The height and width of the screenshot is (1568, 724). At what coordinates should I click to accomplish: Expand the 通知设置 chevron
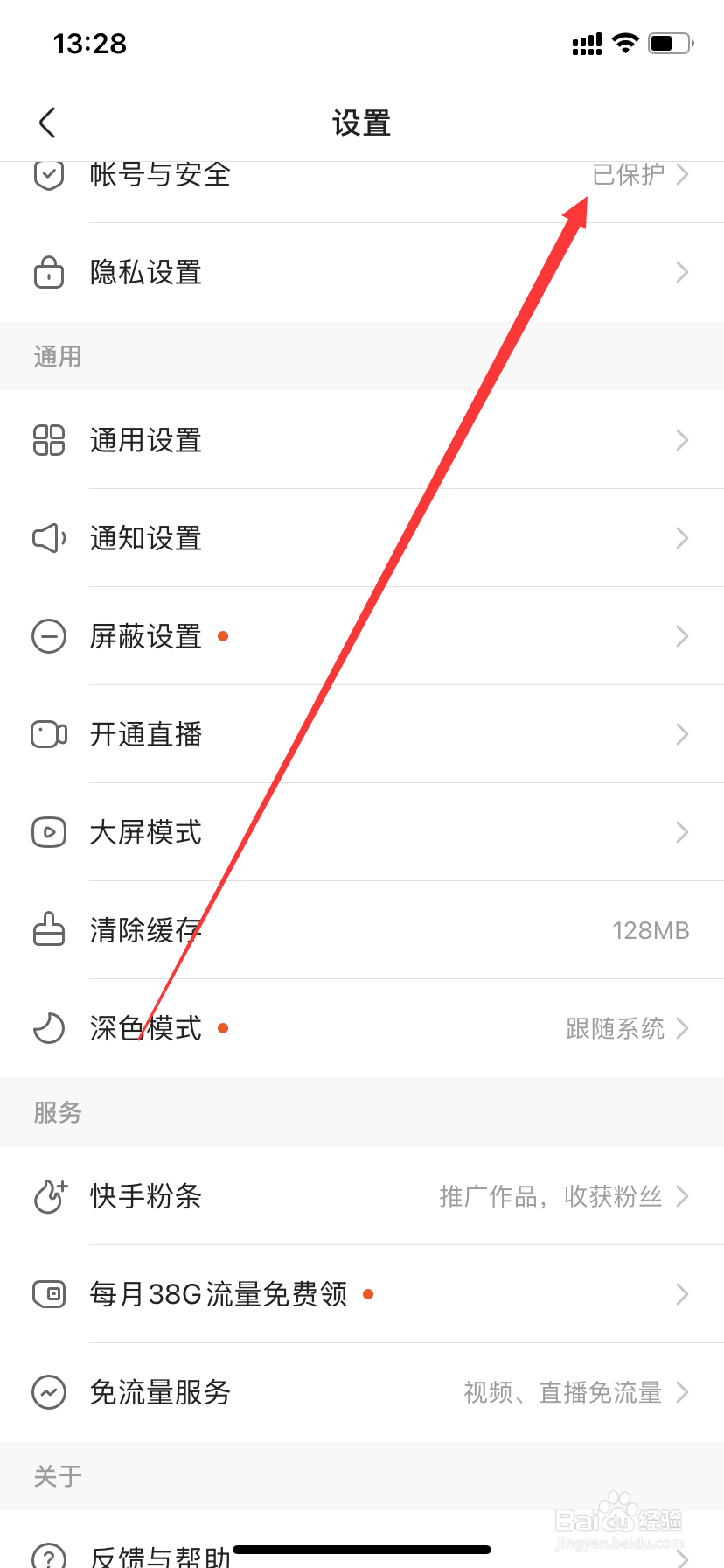(682, 538)
